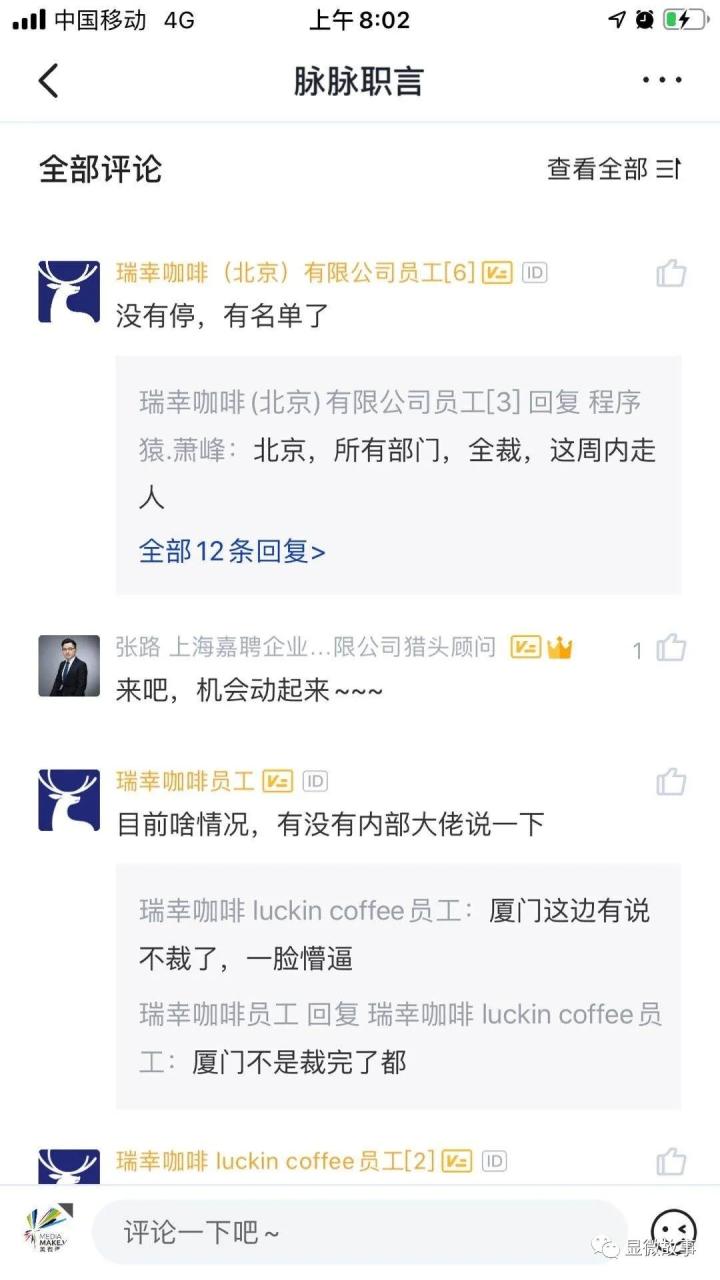Viewport: 720px width, 1280px height.
Task: Like the comment 没有停，有名单了
Action: pyautogui.click(x=671, y=273)
